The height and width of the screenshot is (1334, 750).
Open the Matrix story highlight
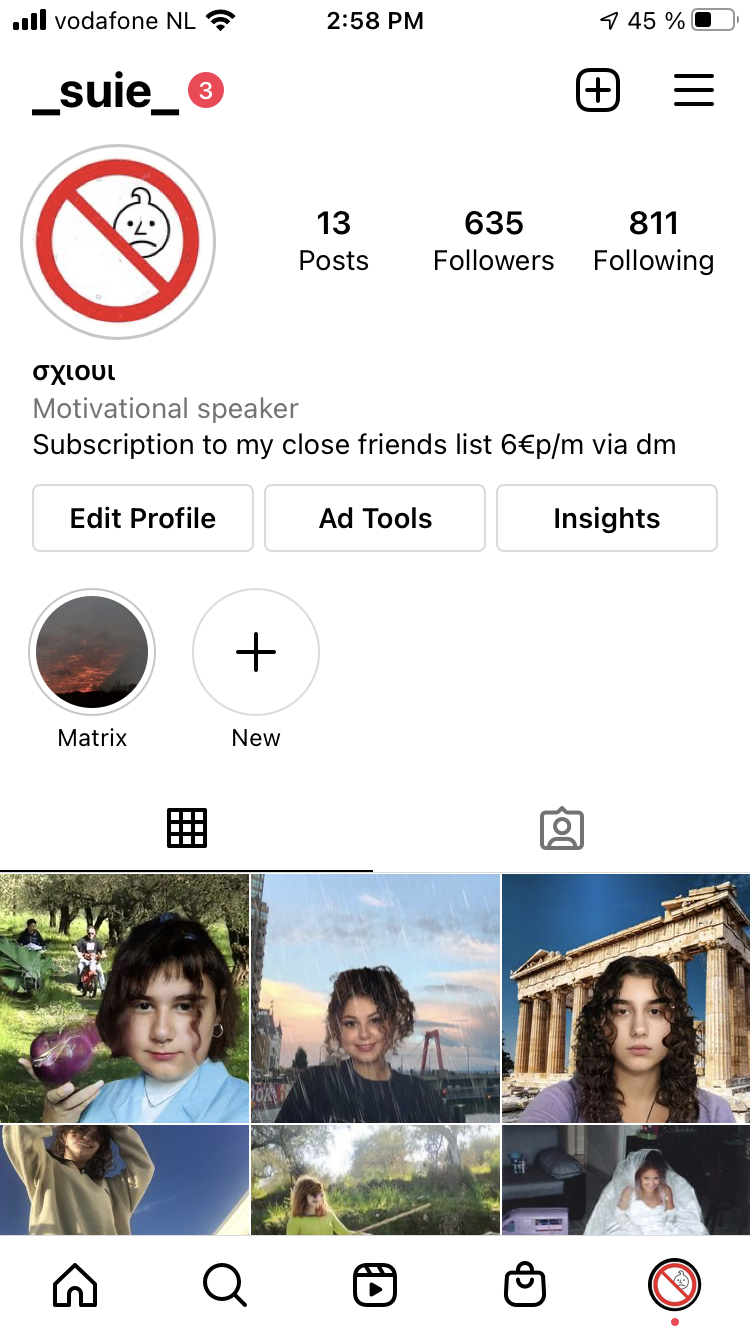[92, 653]
